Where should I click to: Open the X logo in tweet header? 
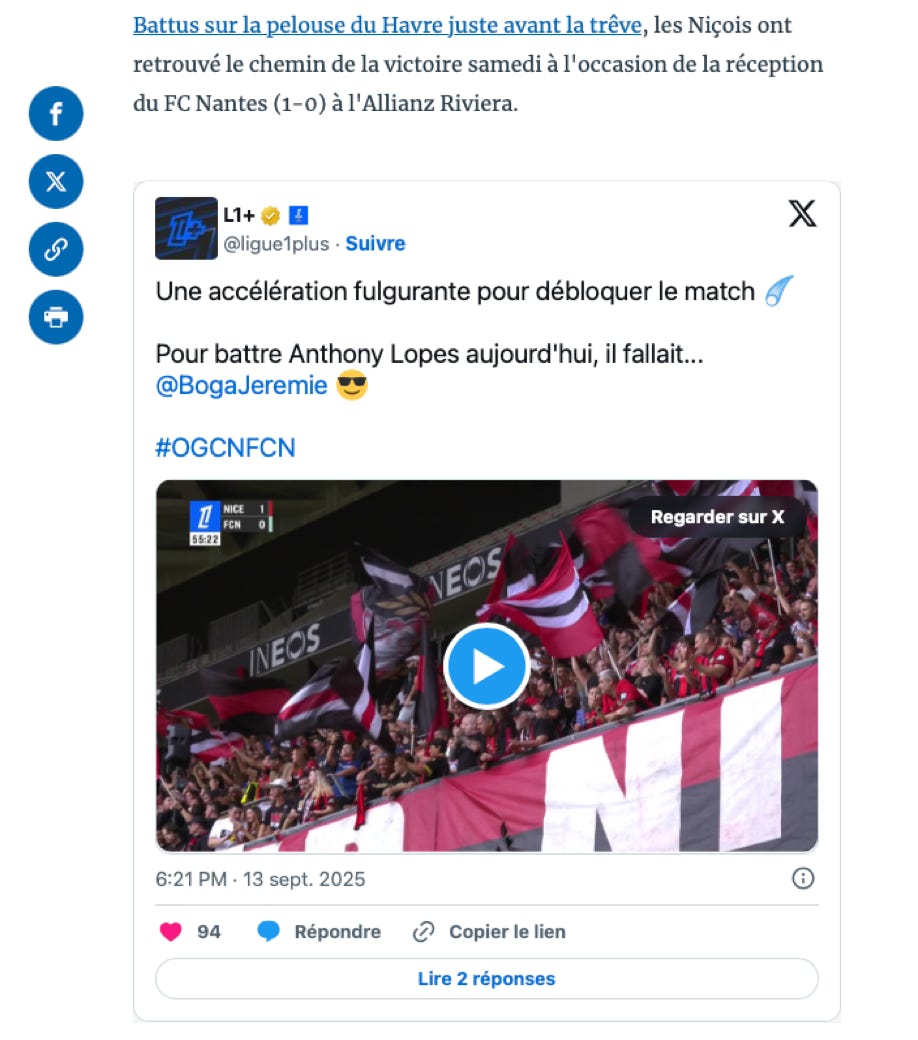(802, 213)
